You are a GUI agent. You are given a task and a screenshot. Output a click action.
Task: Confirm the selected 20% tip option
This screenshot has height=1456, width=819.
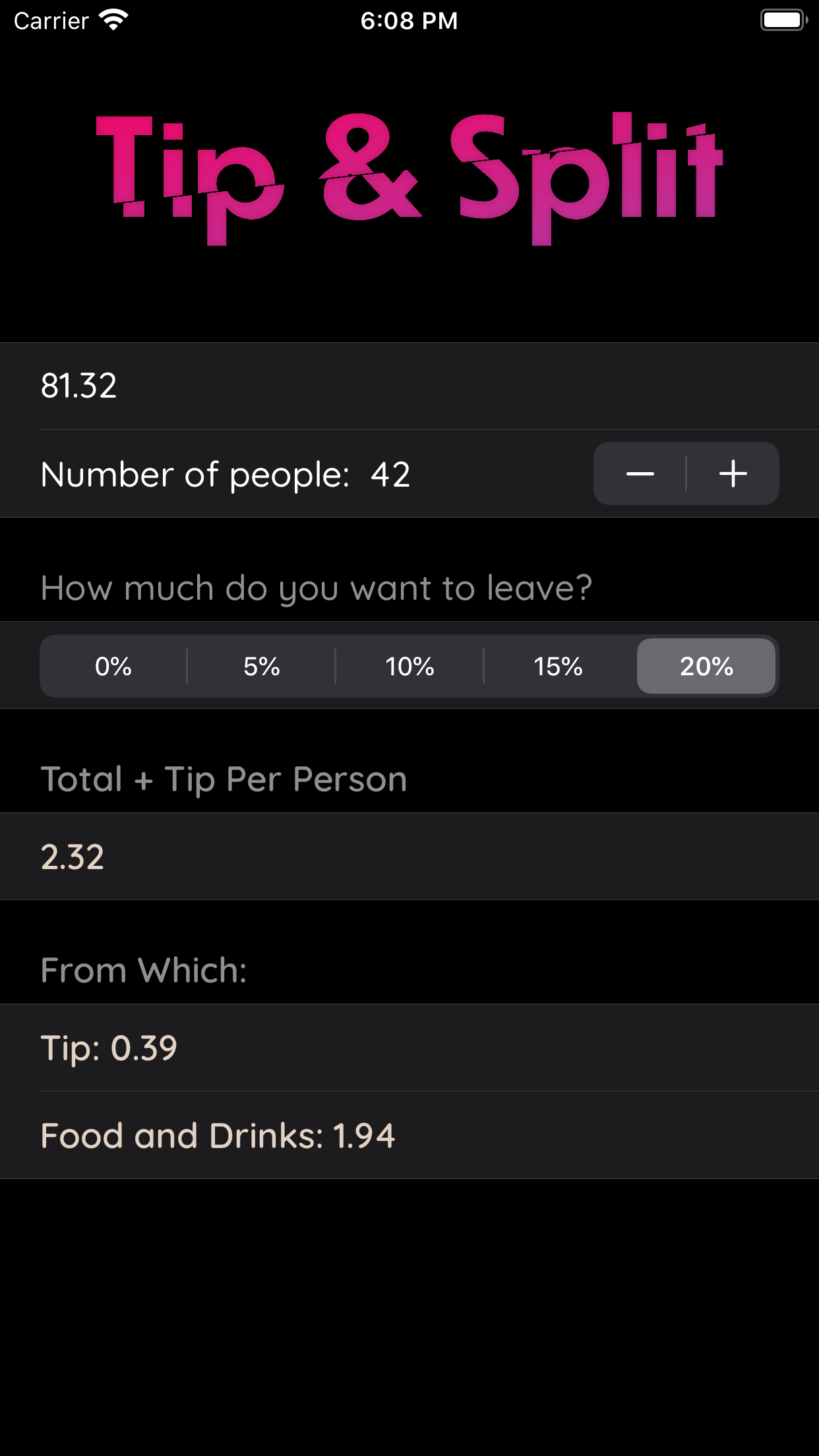click(x=706, y=666)
